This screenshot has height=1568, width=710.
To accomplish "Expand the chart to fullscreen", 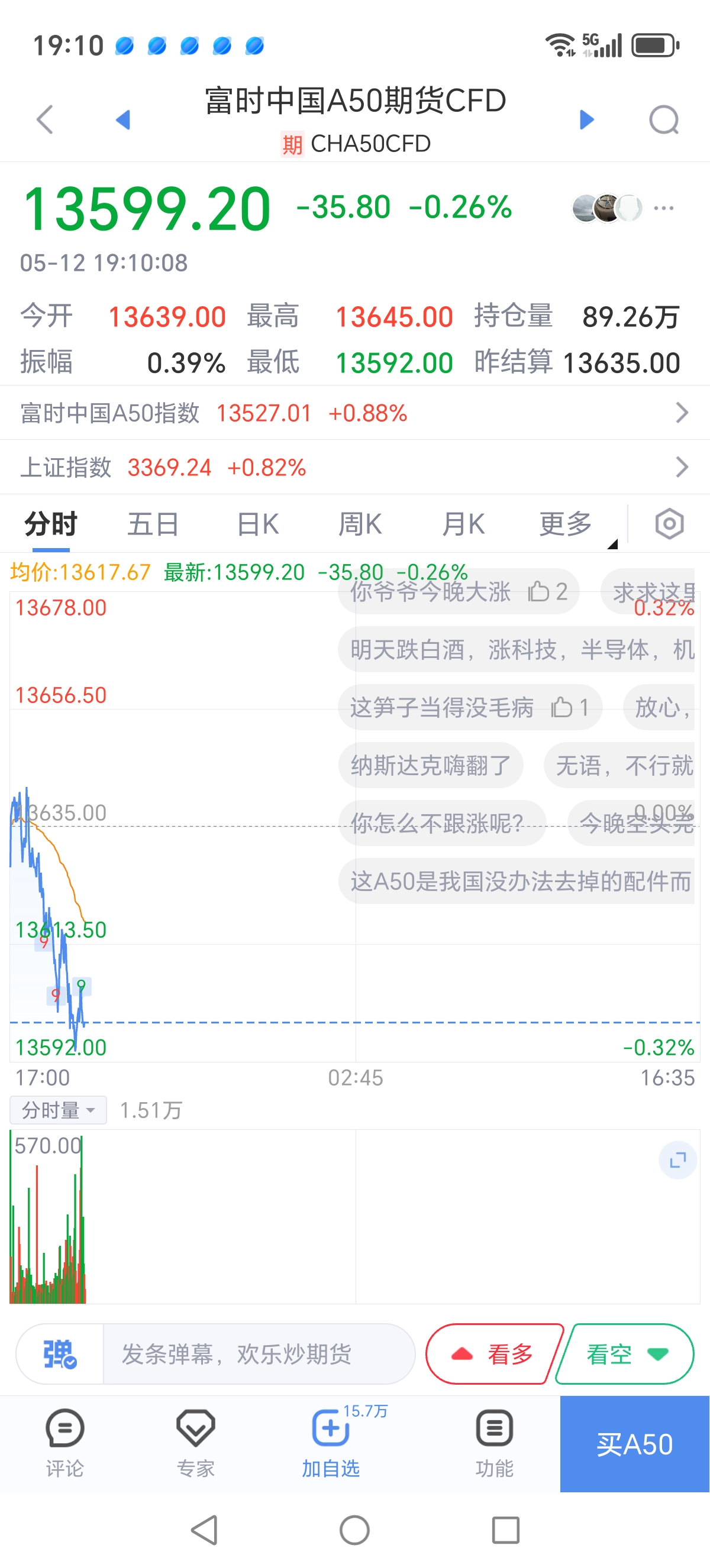I will tap(677, 1160).
